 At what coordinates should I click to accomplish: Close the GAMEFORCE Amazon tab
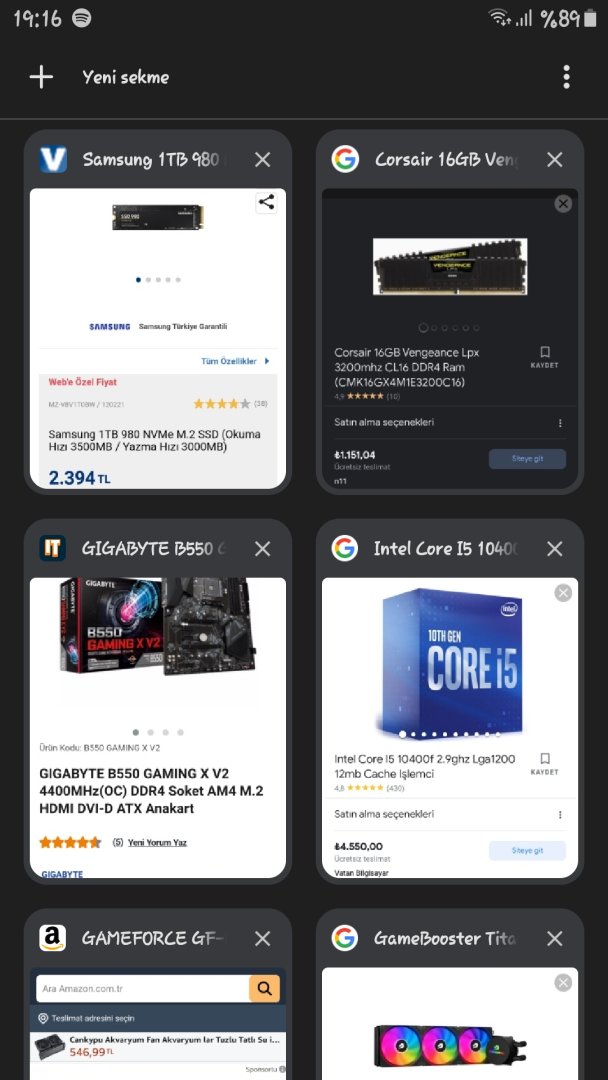262,938
